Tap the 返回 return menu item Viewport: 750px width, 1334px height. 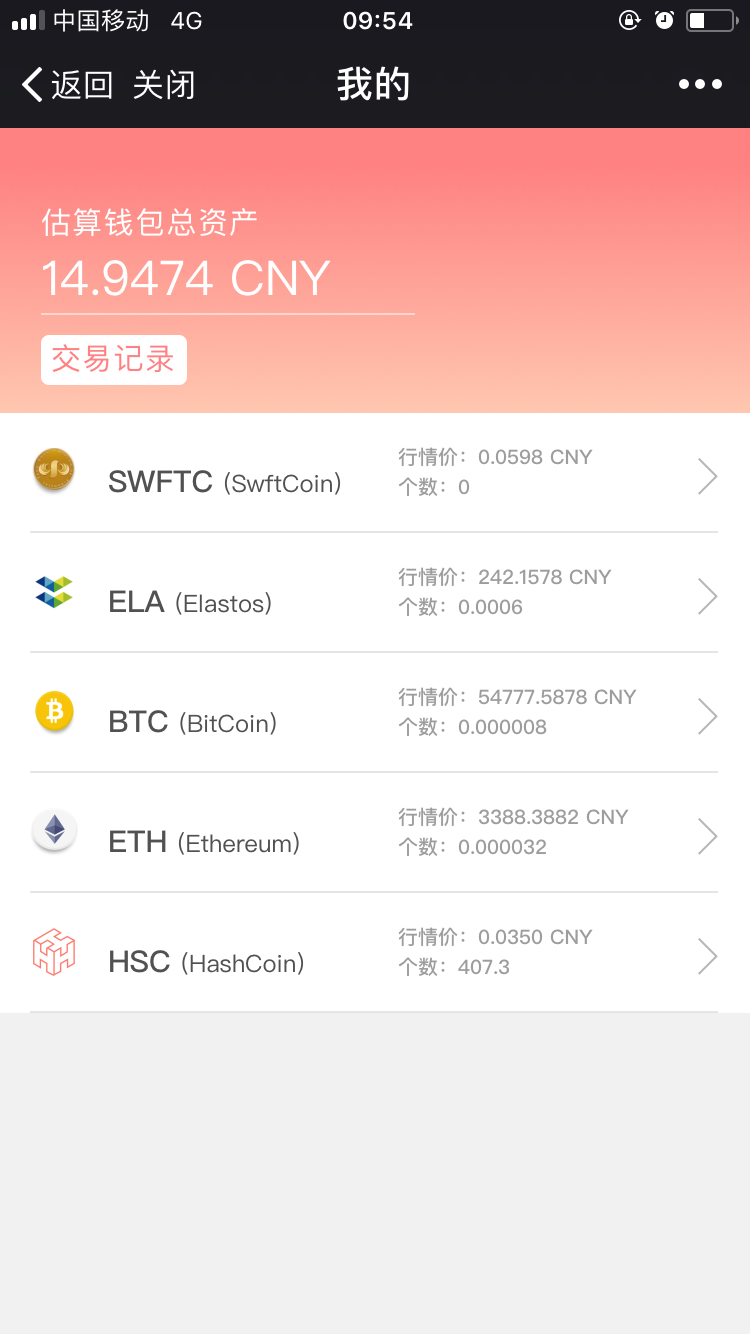pos(70,84)
